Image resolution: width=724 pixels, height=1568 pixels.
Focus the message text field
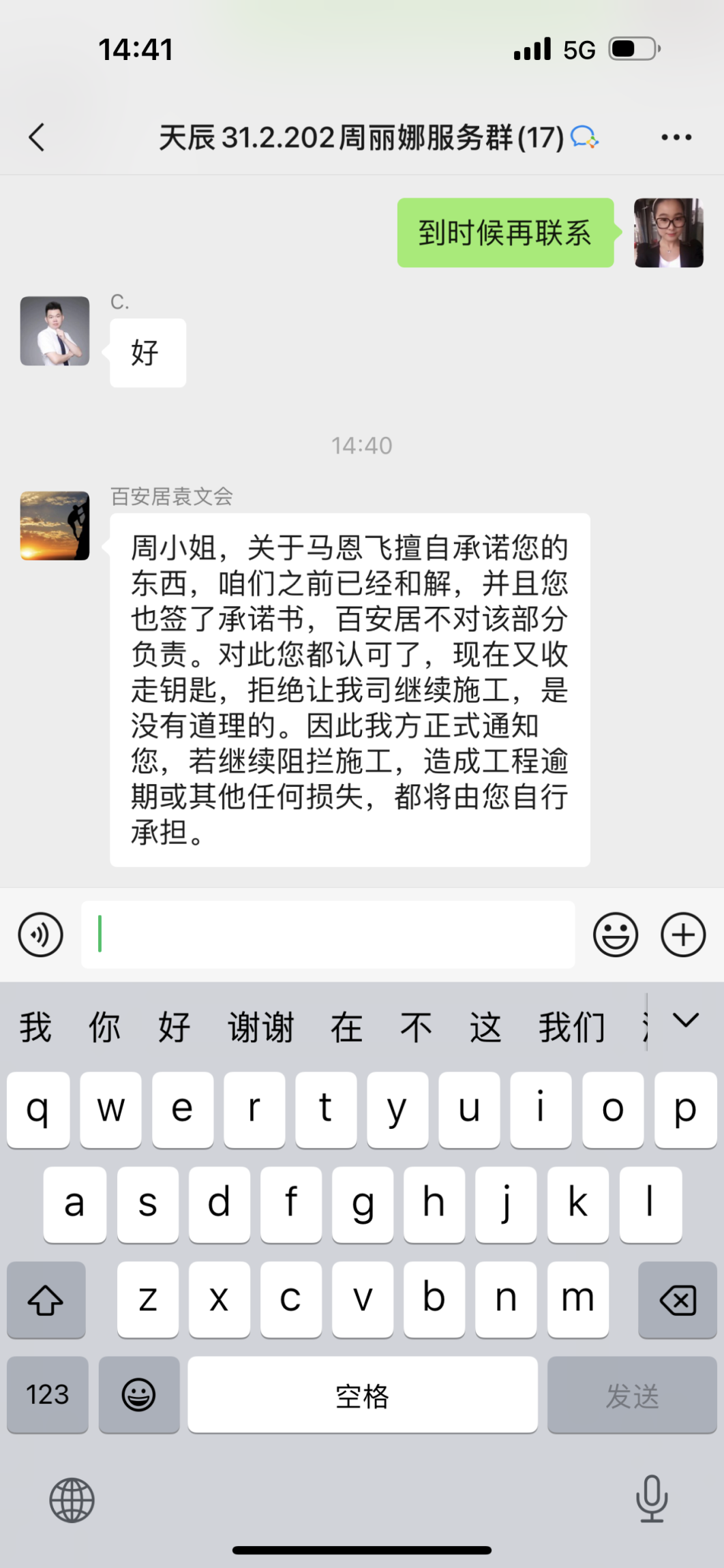coord(327,934)
